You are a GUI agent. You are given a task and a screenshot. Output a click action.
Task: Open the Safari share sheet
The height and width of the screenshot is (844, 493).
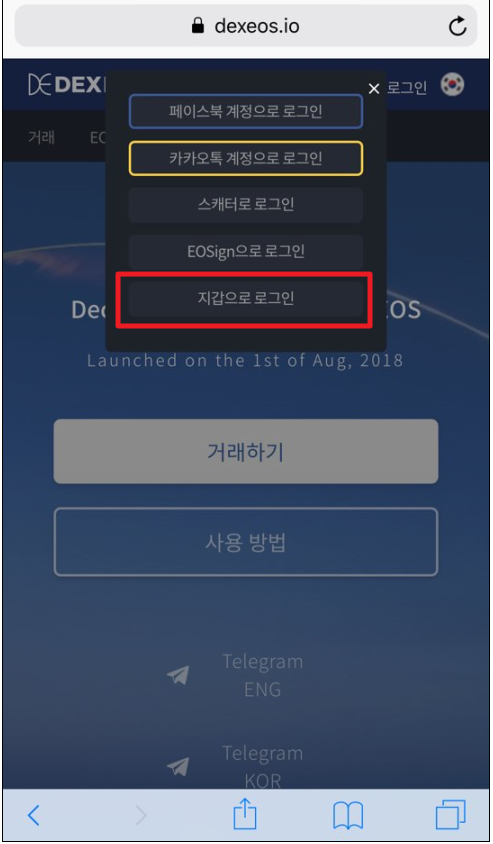coord(245,813)
